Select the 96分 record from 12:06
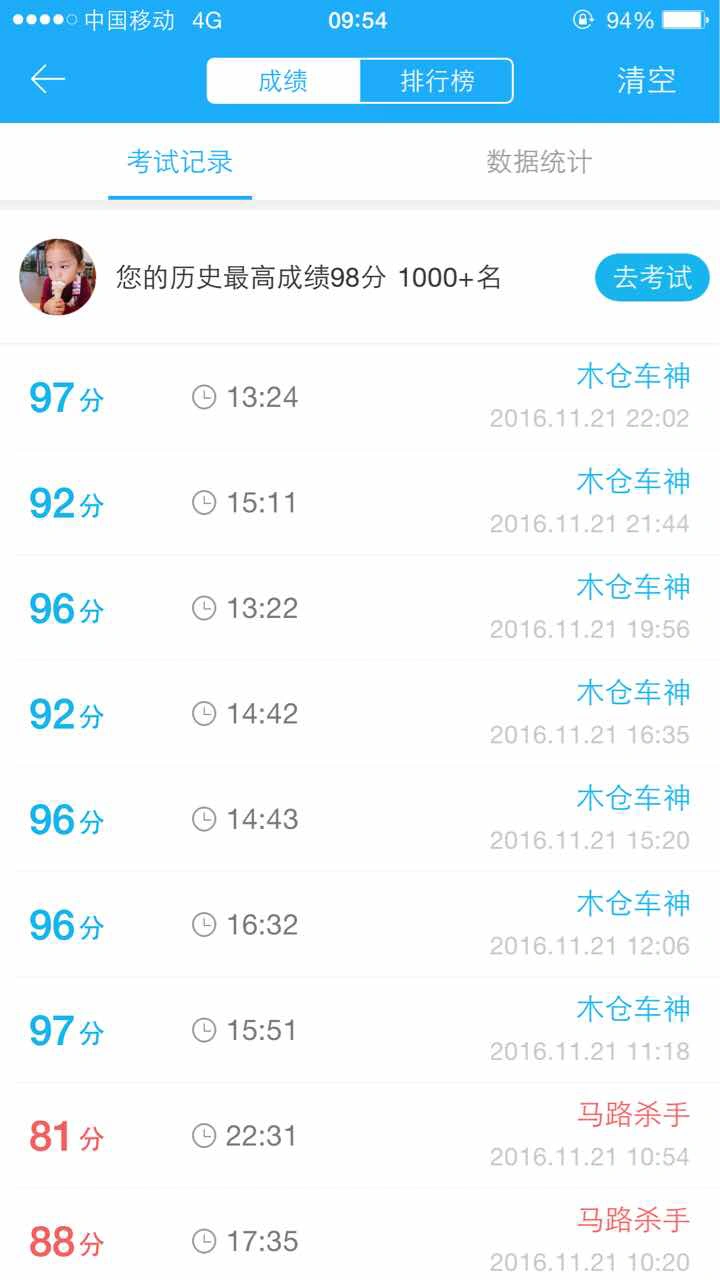Screen dimensions: 720x1280 (360, 924)
